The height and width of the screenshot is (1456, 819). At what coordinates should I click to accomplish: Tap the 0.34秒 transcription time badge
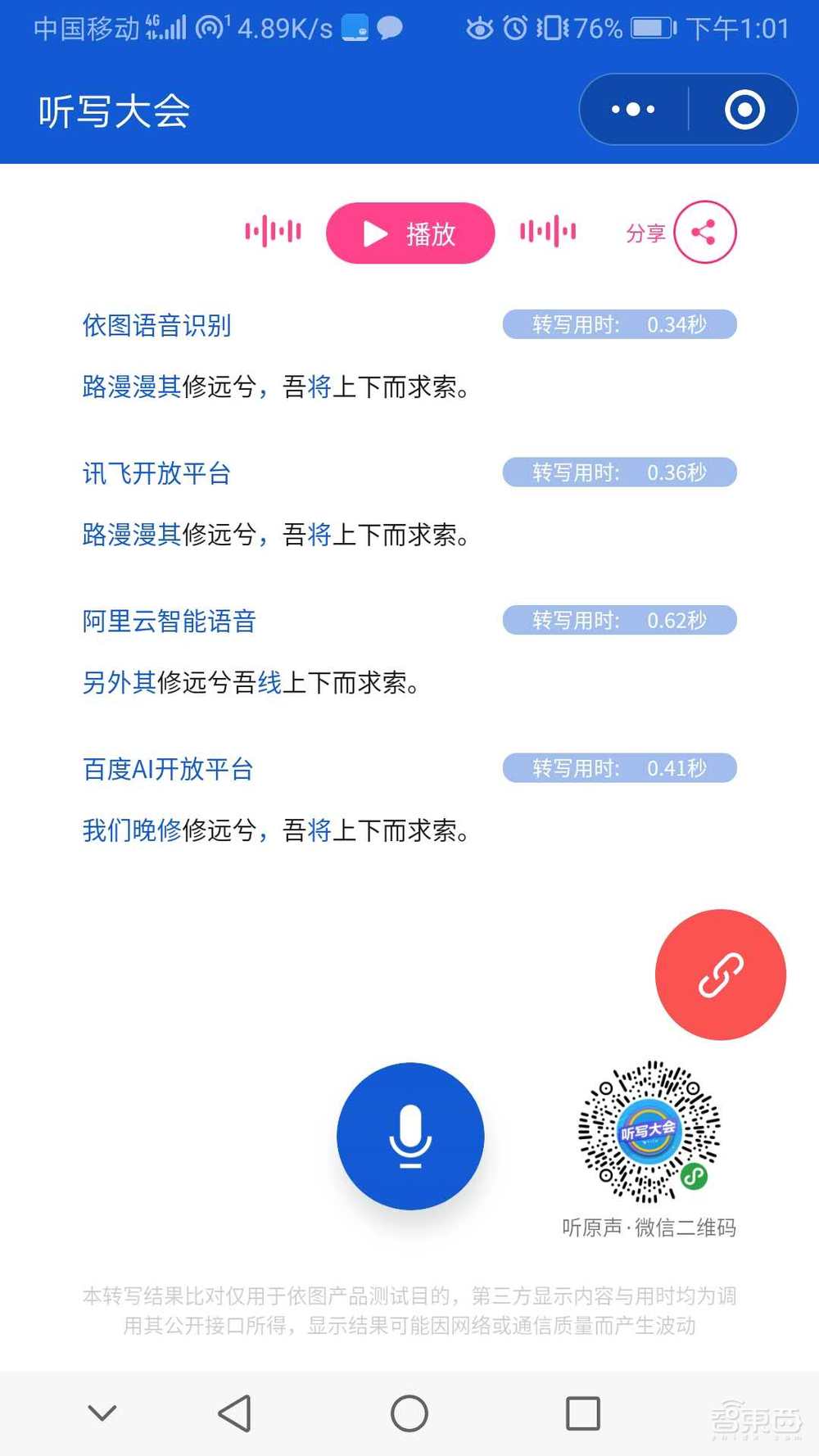(x=620, y=324)
